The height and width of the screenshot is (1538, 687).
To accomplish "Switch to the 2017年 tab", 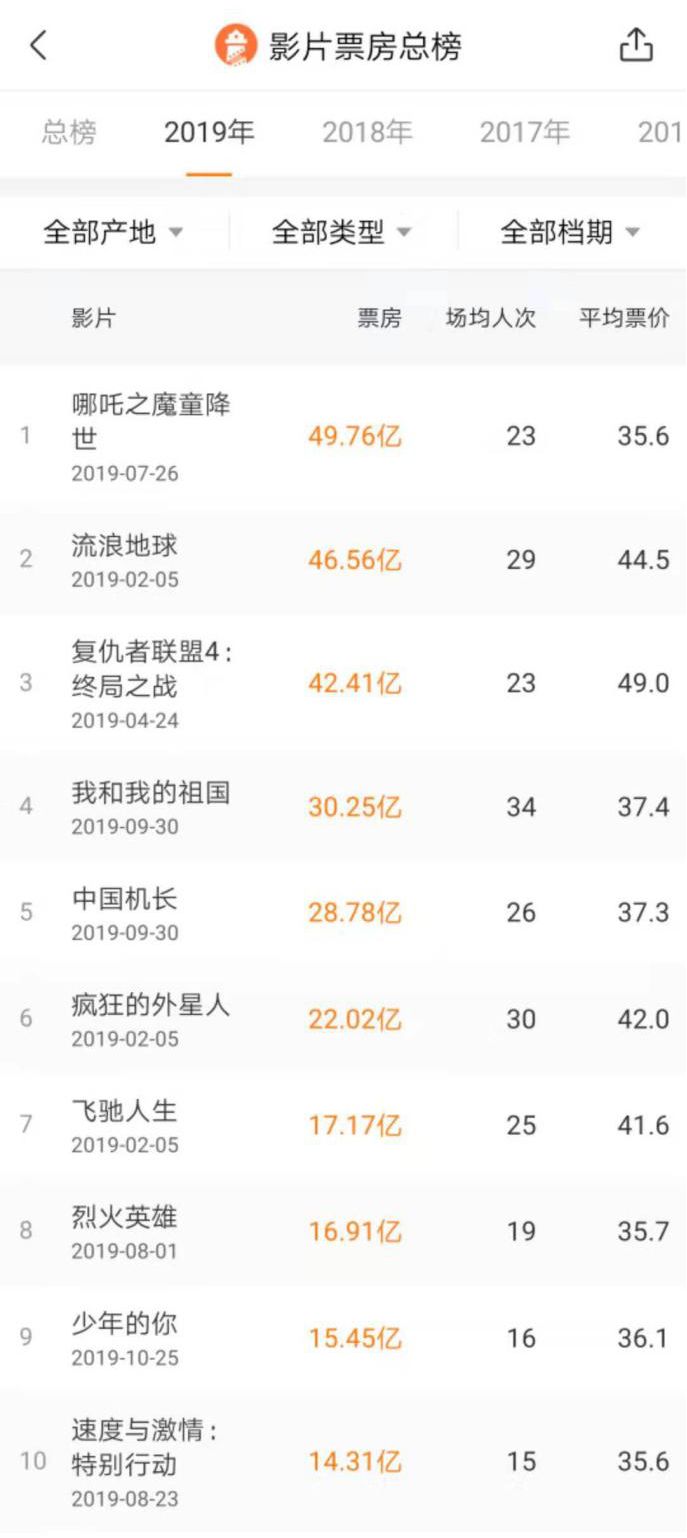I will click(525, 132).
